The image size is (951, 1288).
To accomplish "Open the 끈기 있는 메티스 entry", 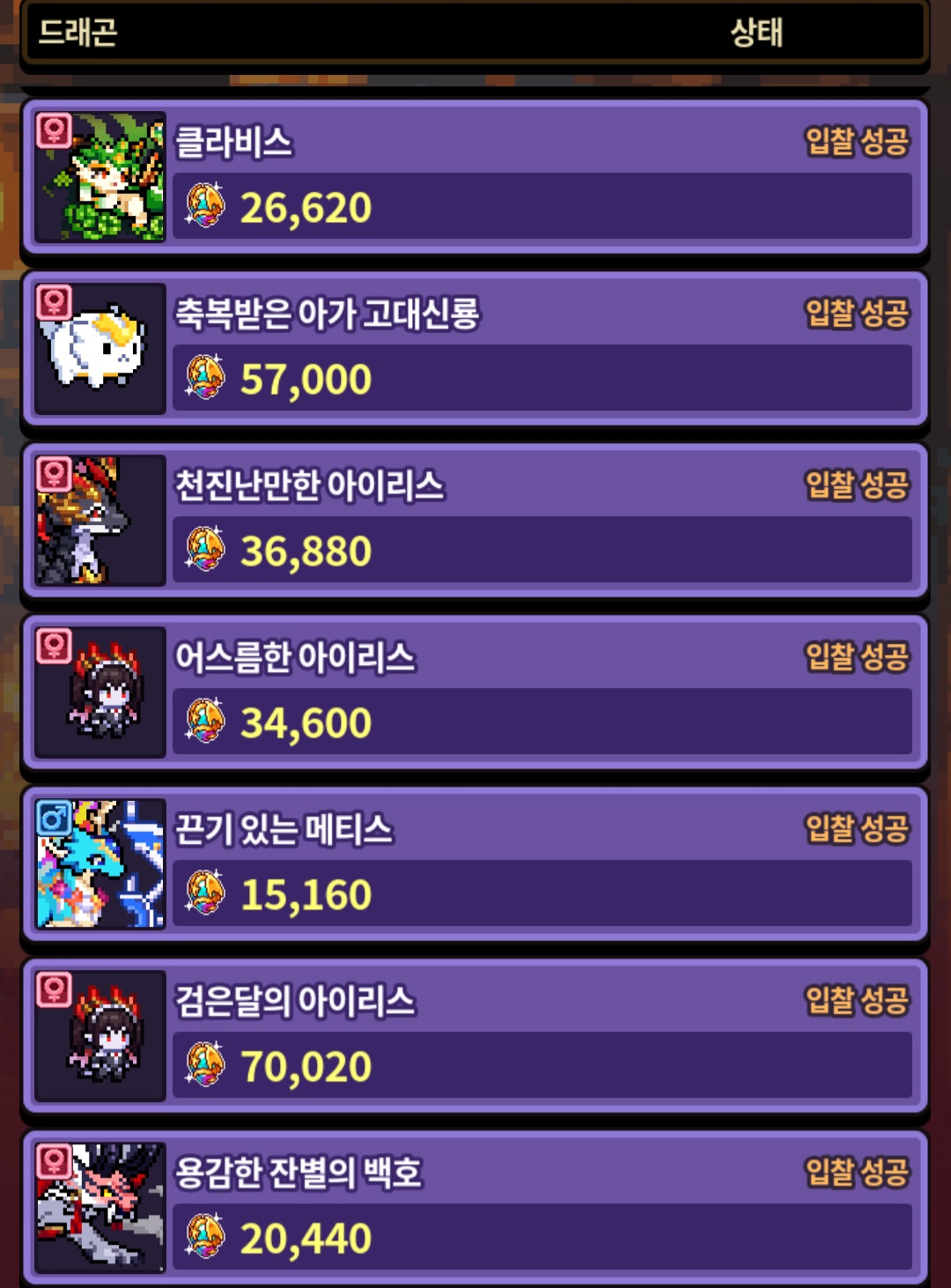I will 475,864.
